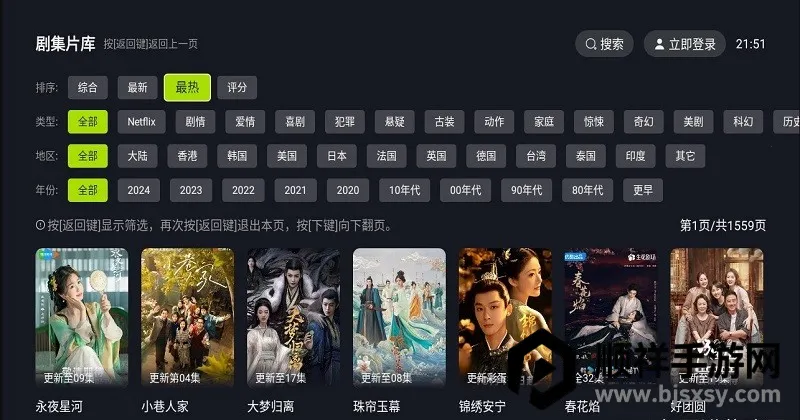Open the 春花焰 drama tile
Image resolution: width=800 pixels, height=420 pixels.
[x=610, y=318]
